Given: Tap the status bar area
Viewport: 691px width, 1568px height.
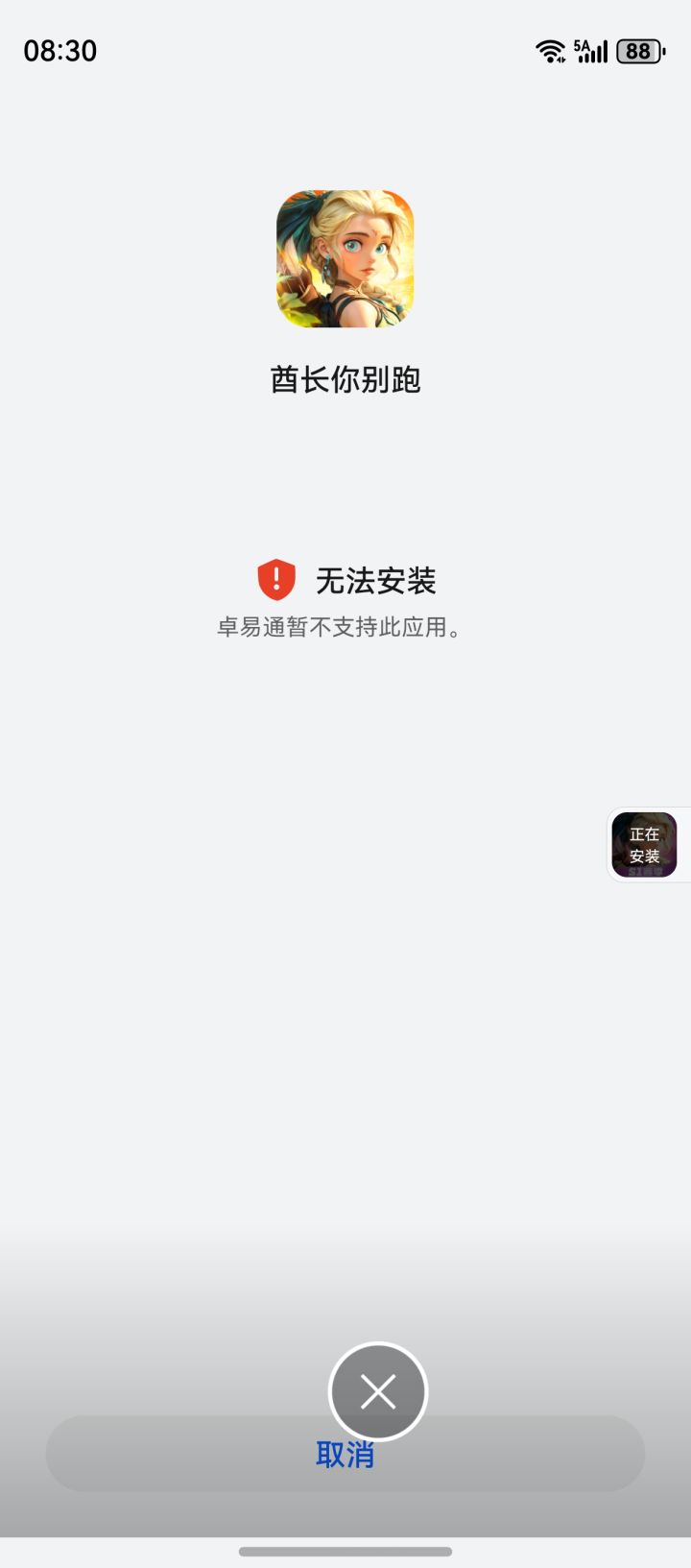Looking at the screenshot, I should (345, 50).
